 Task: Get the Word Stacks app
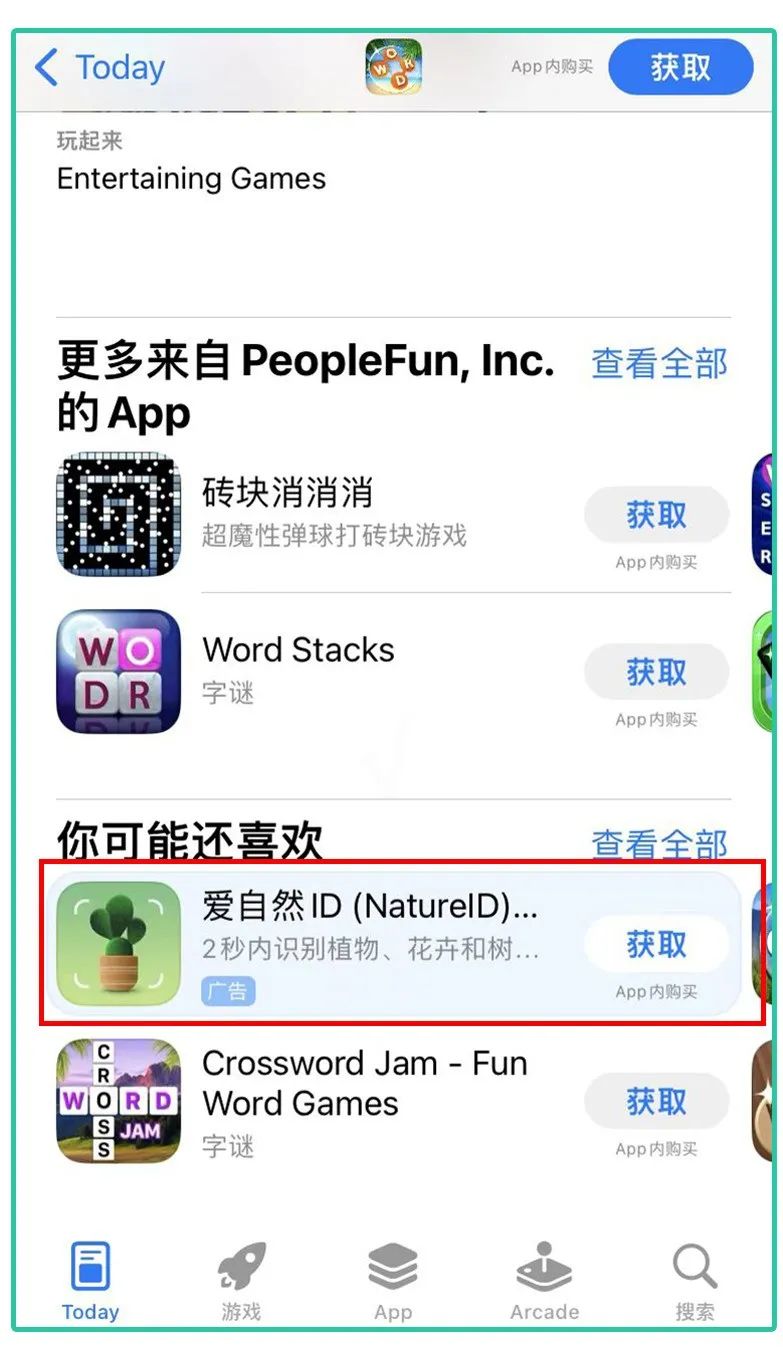(x=656, y=672)
